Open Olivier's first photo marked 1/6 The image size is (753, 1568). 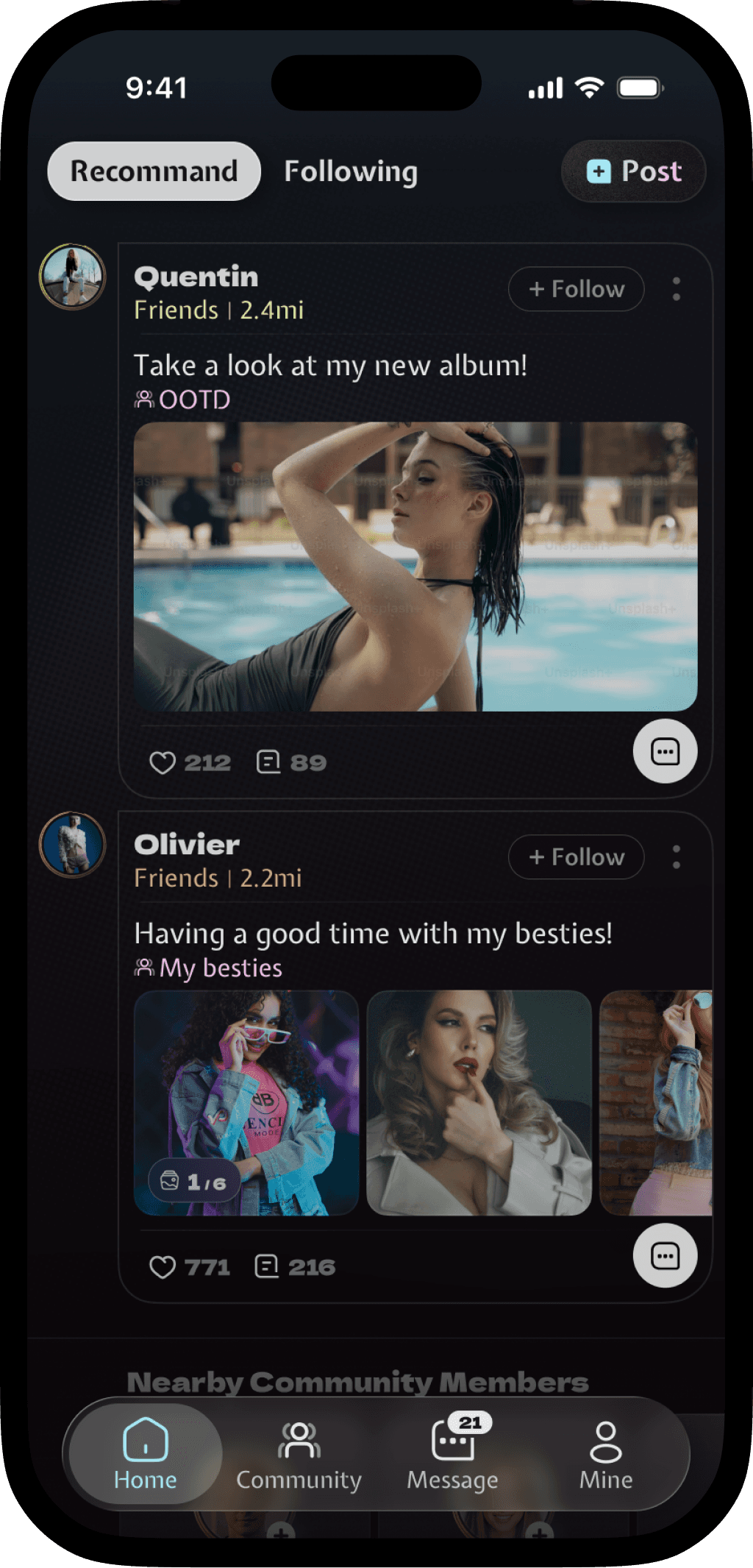pyautogui.click(x=246, y=1103)
